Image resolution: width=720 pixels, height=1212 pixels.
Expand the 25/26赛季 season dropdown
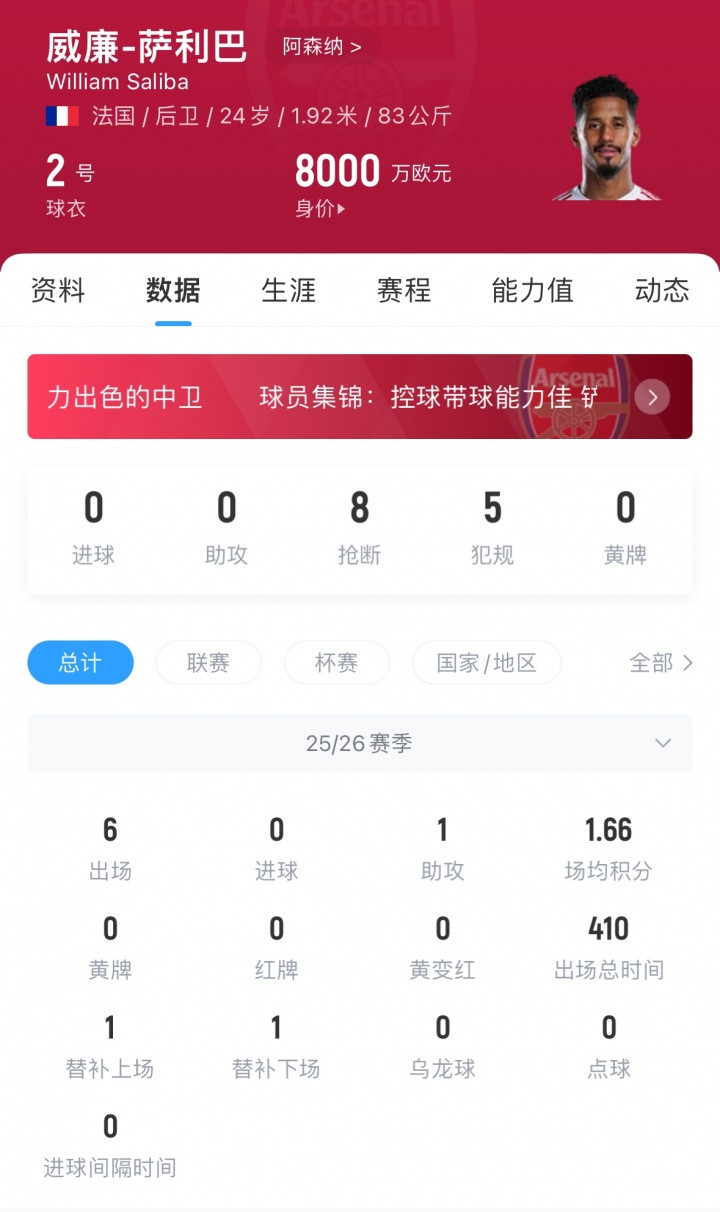click(360, 743)
